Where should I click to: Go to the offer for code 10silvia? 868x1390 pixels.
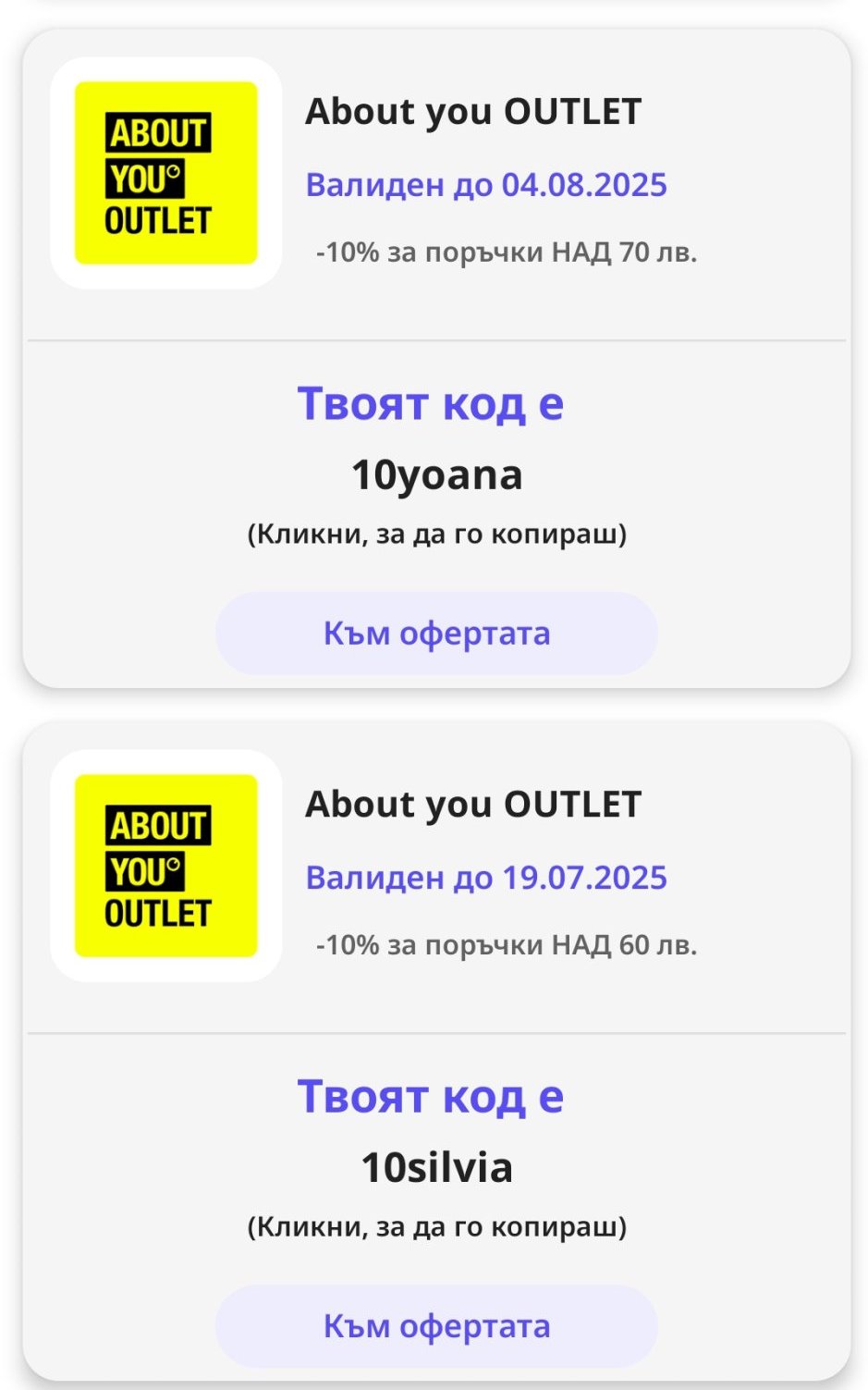[x=436, y=1326]
